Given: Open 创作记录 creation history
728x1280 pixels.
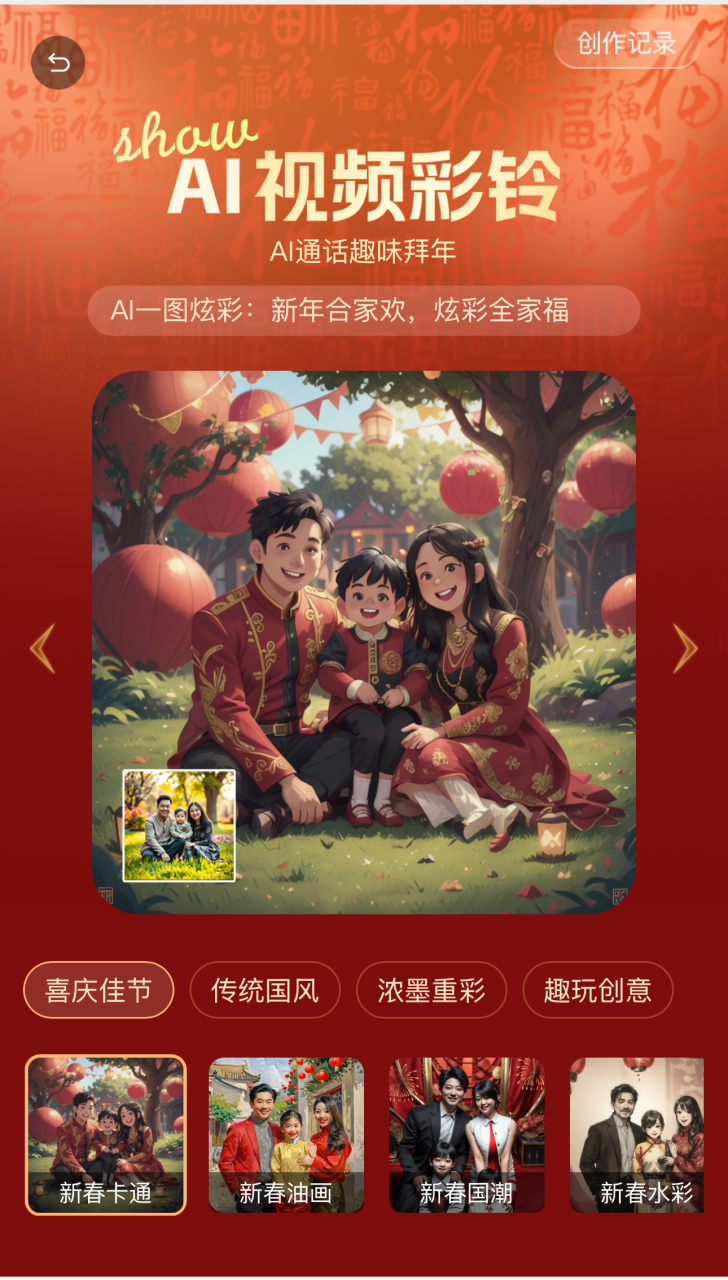Looking at the screenshot, I should [x=626, y=44].
